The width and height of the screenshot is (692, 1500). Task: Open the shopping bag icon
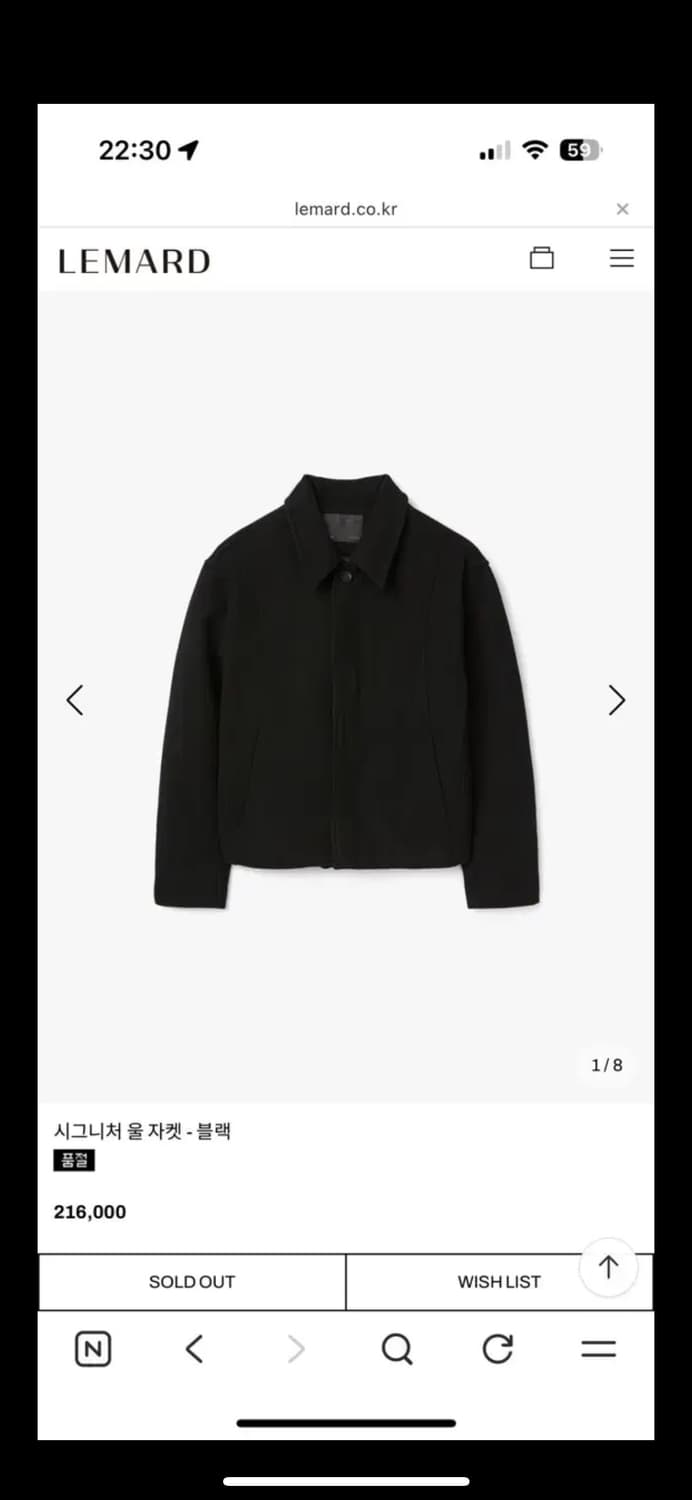[541, 258]
